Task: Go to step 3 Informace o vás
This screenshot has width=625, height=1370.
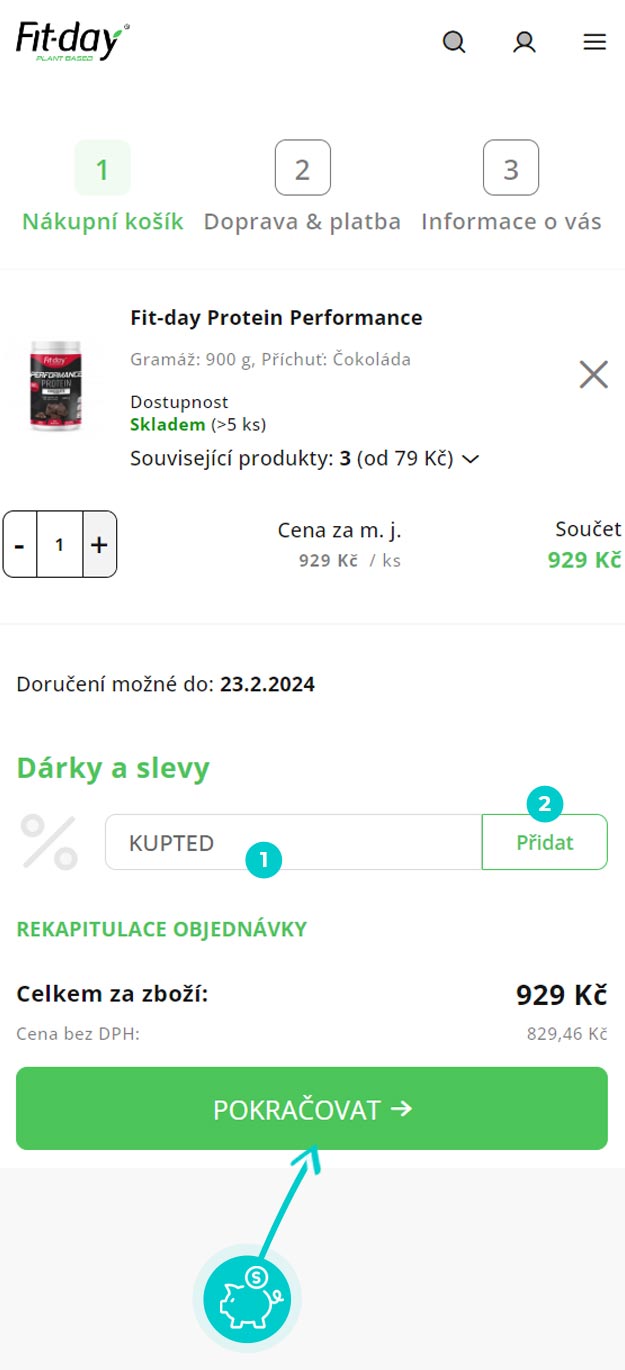Action: (x=511, y=168)
